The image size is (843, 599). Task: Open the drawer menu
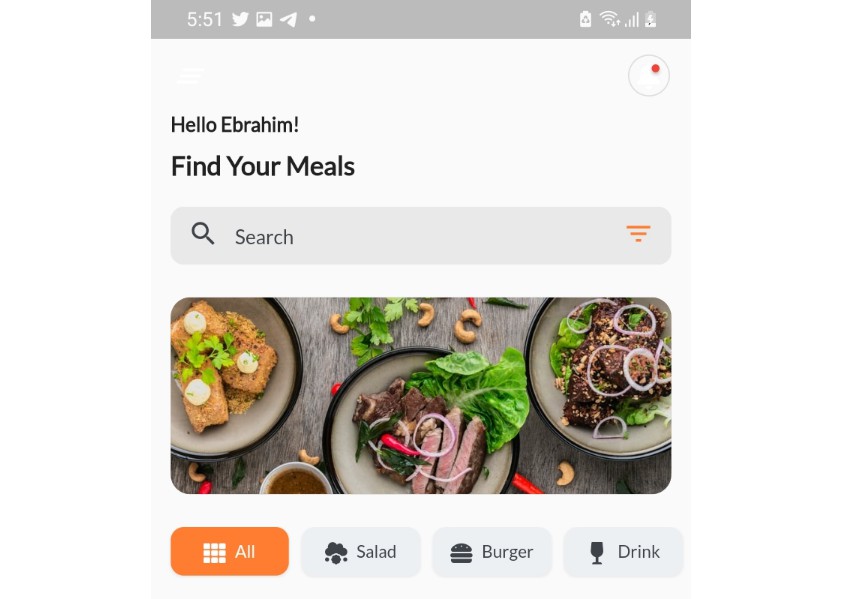click(190, 76)
